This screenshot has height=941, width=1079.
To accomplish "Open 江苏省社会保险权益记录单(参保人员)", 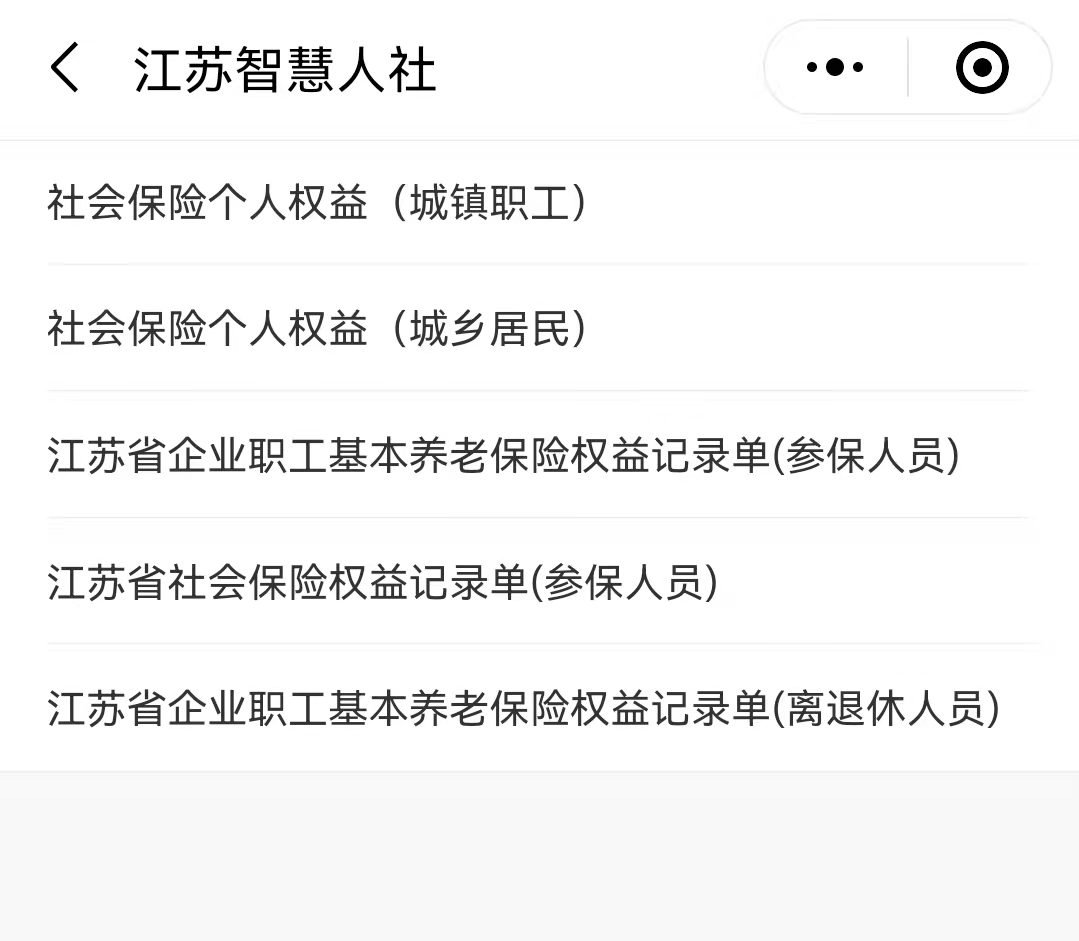I will (382, 583).
